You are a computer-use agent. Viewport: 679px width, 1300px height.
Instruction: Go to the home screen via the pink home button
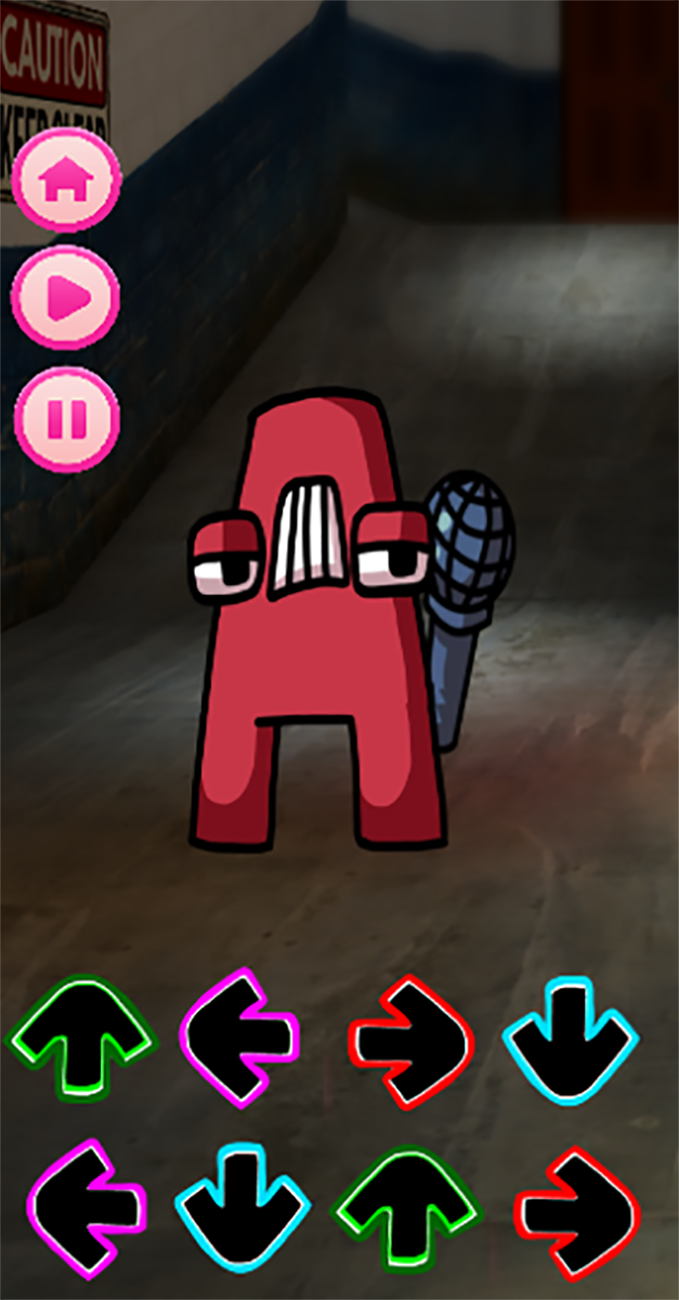tap(67, 181)
